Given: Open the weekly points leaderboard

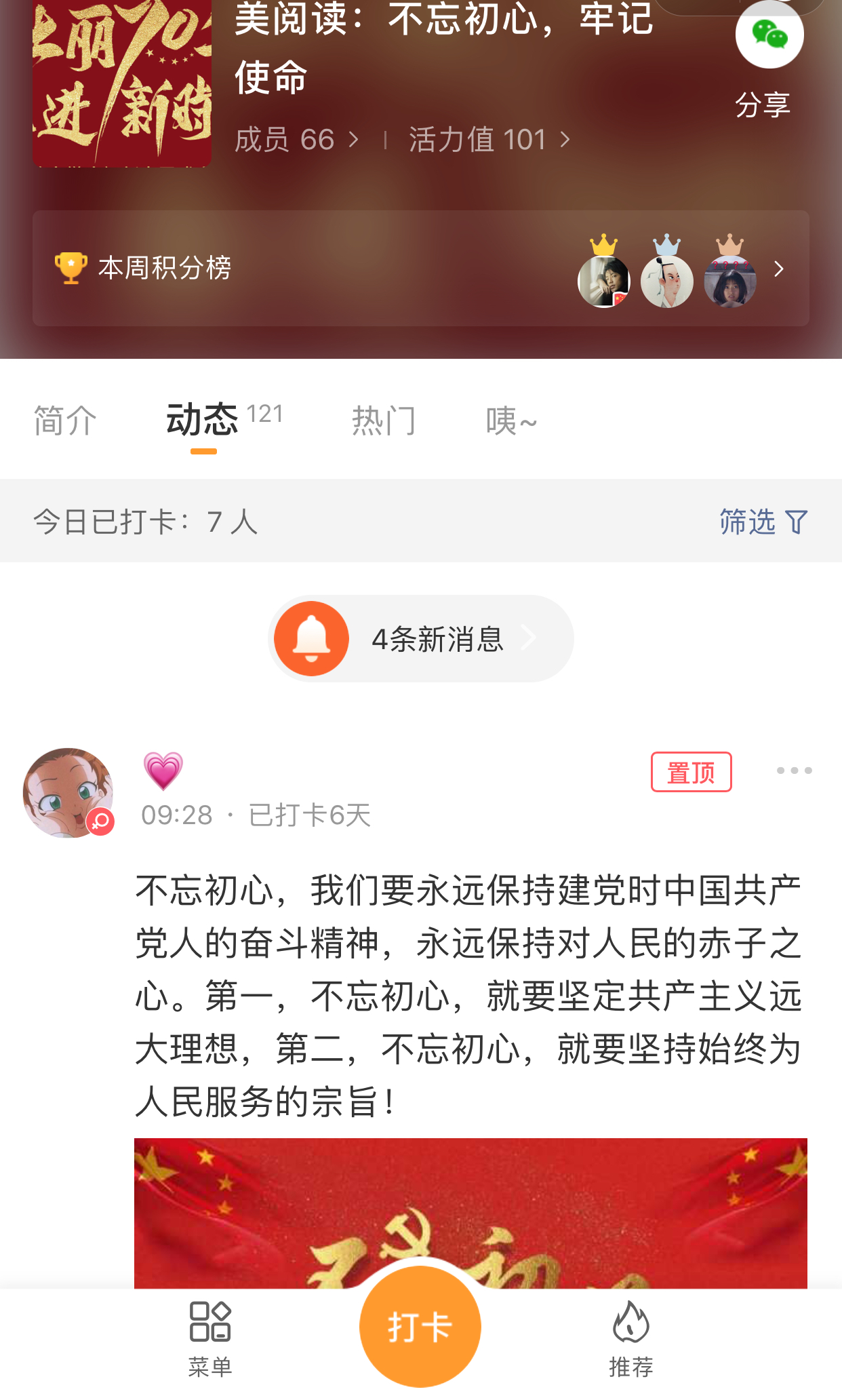Looking at the screenshot, I should (x=420, y=268).
